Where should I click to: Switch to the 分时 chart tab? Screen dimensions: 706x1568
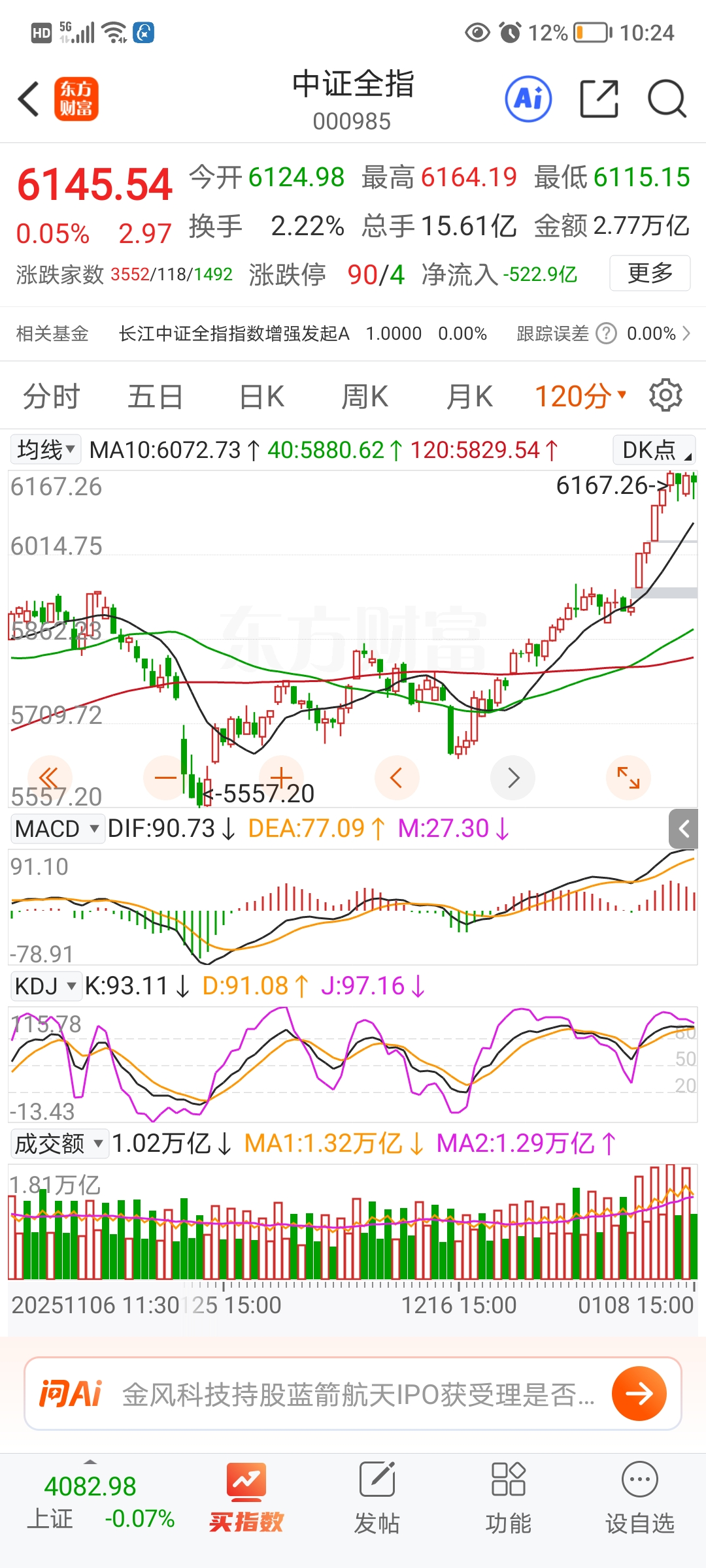51,397
